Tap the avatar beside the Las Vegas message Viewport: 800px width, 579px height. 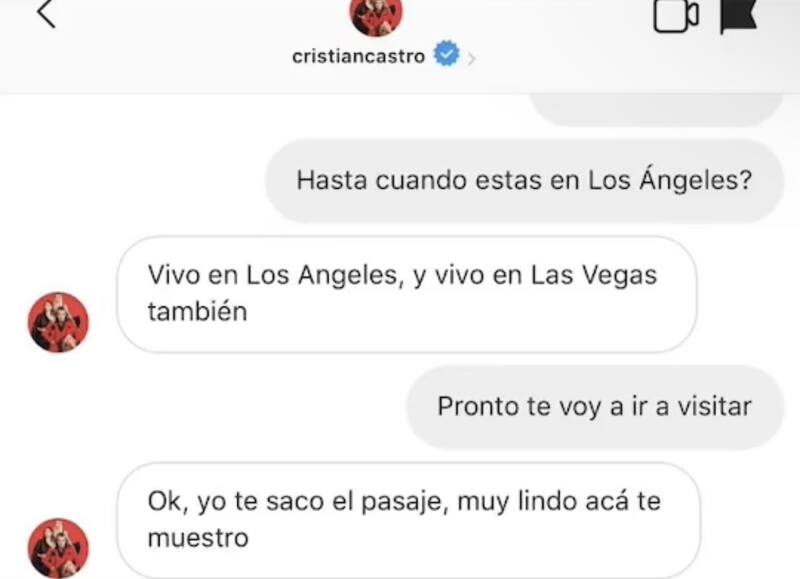(58, 323)
